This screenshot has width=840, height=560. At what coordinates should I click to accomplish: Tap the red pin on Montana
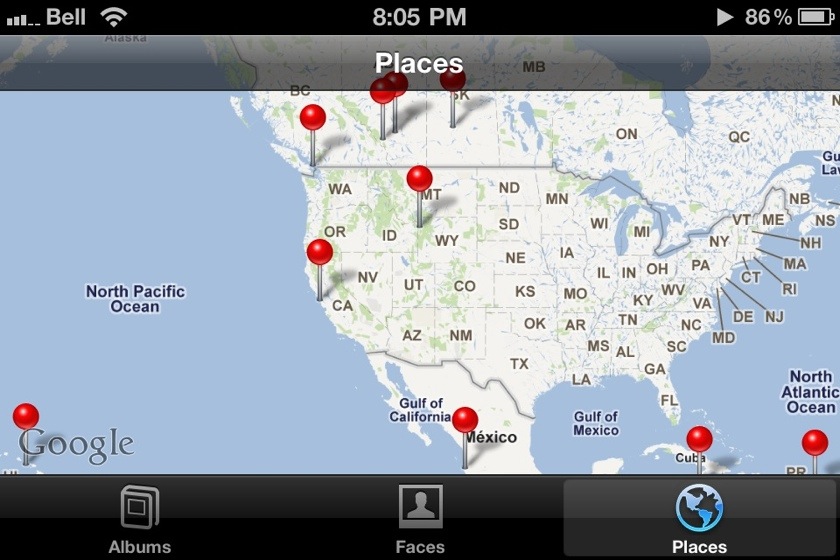(419, 179)
